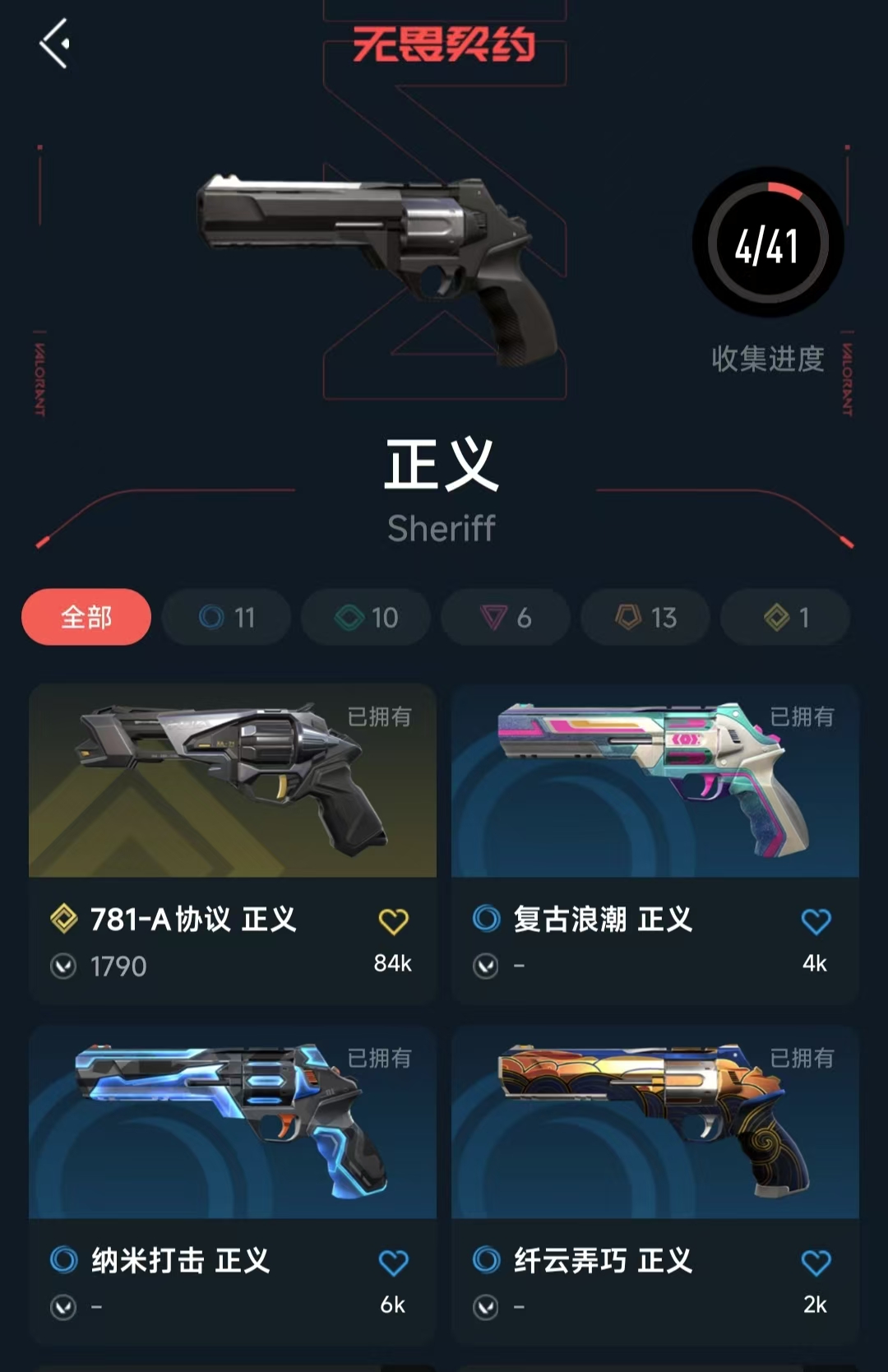888x1372 pixels.
Task: Filter skins by the pink tier showing 6
Action: click(x=506, y=617)
